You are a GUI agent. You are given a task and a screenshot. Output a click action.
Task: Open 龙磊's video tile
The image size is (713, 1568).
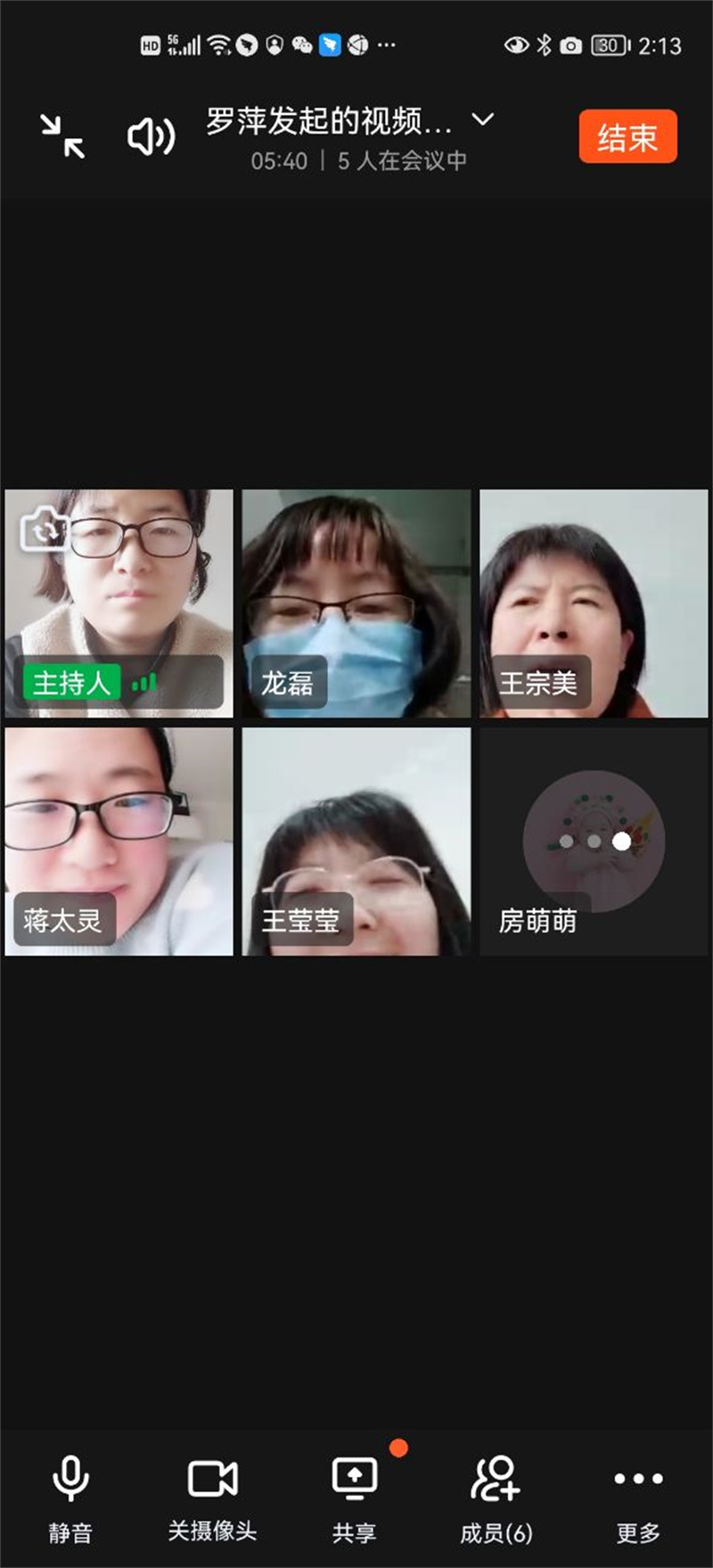click(356, 603)
